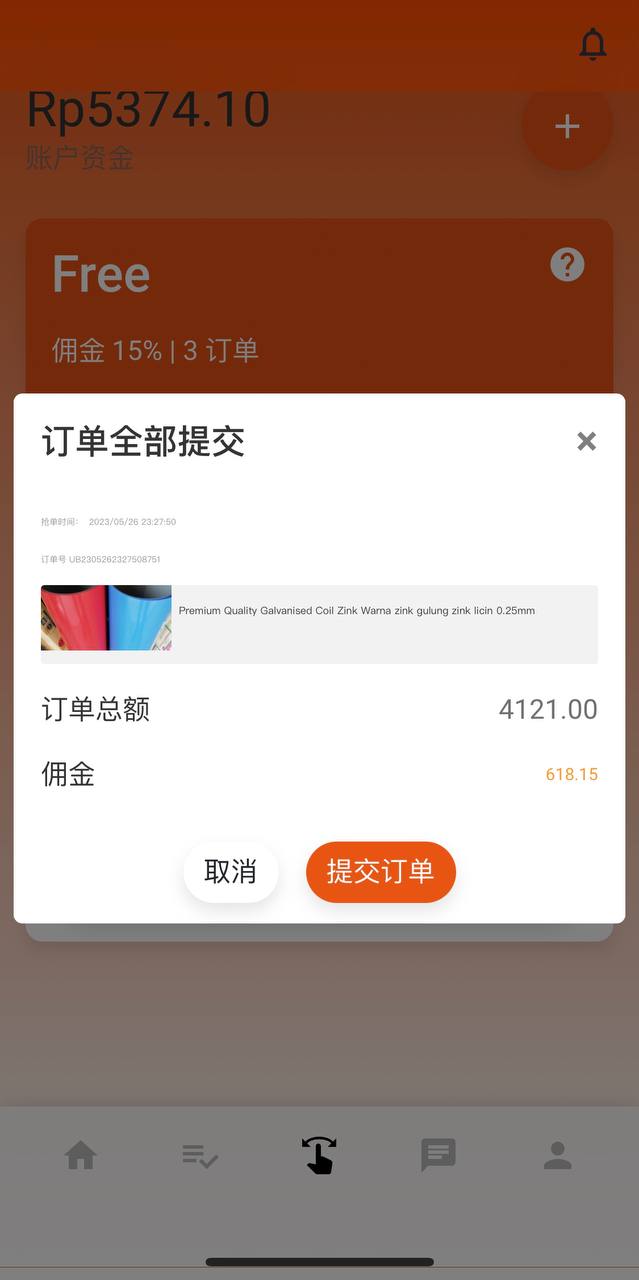Open the profile tab
Screen dimensions: 639x1280
(x=557, y=1155)
